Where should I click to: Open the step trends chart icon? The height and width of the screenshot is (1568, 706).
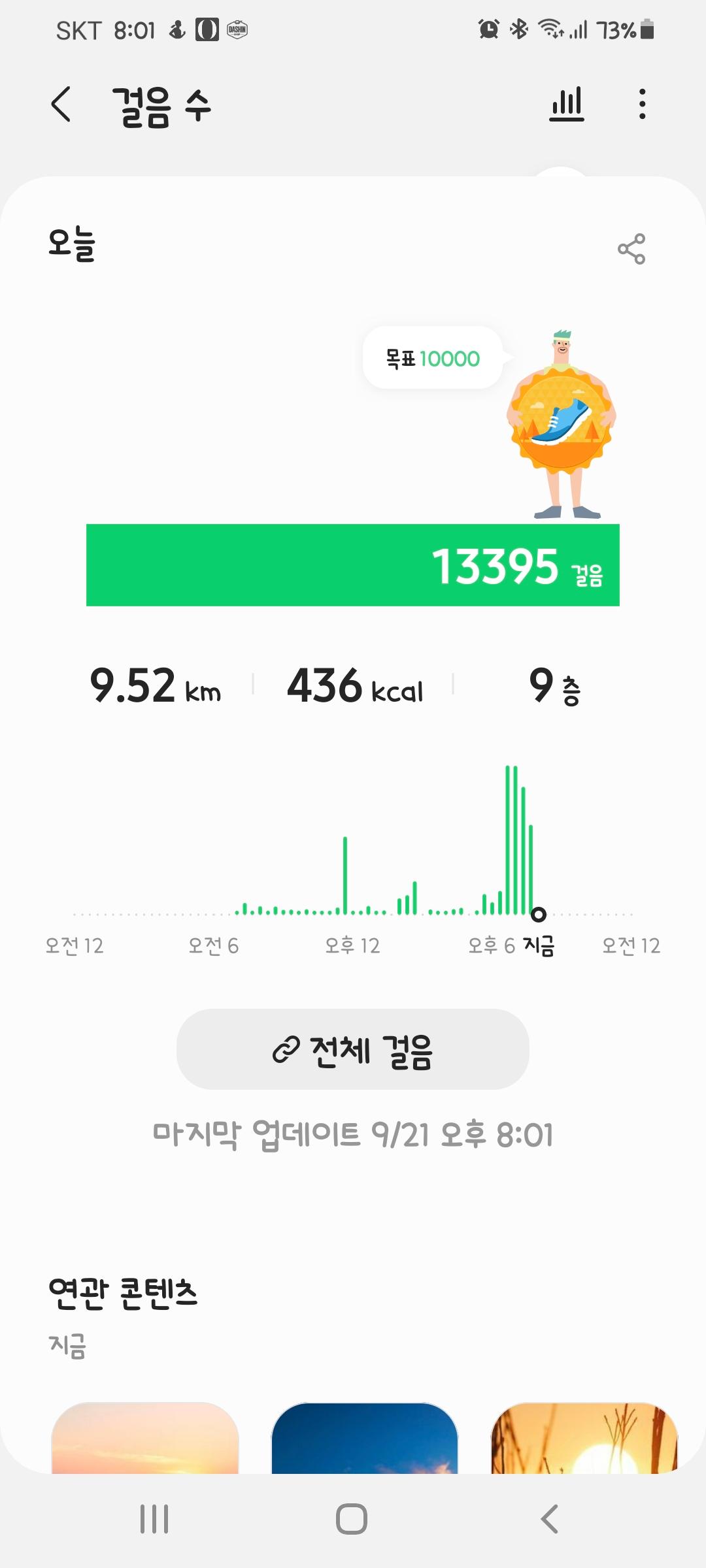point(567,105)
